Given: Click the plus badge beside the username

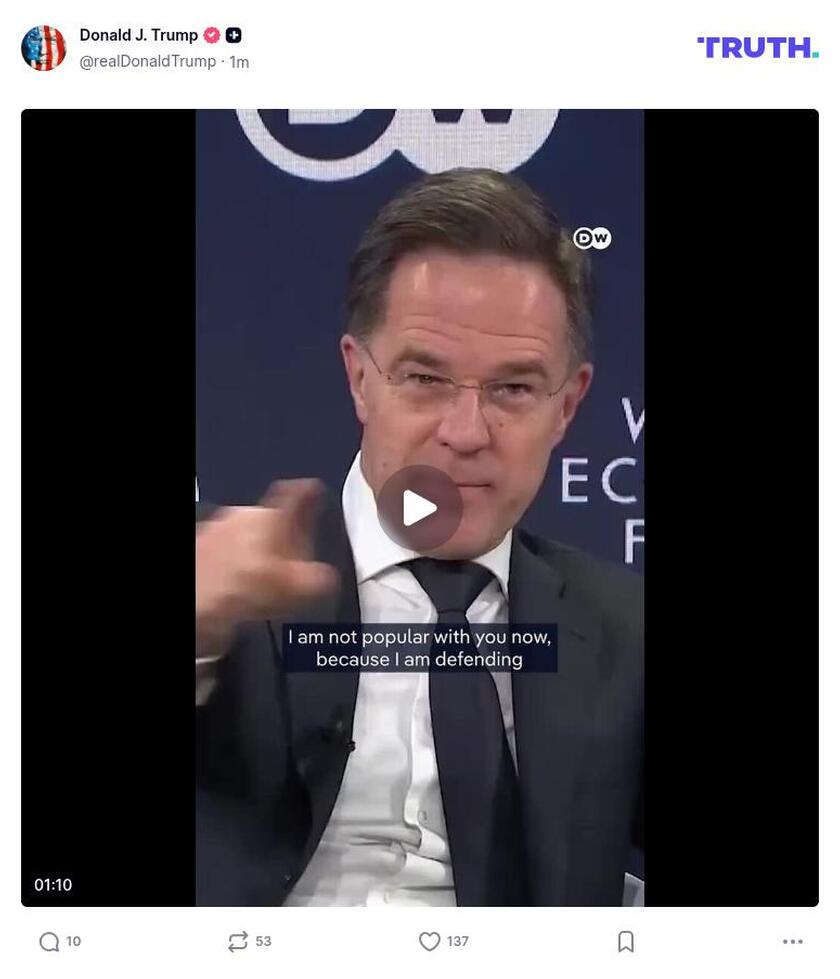Looking at the screenshot, I should [231, 34].
